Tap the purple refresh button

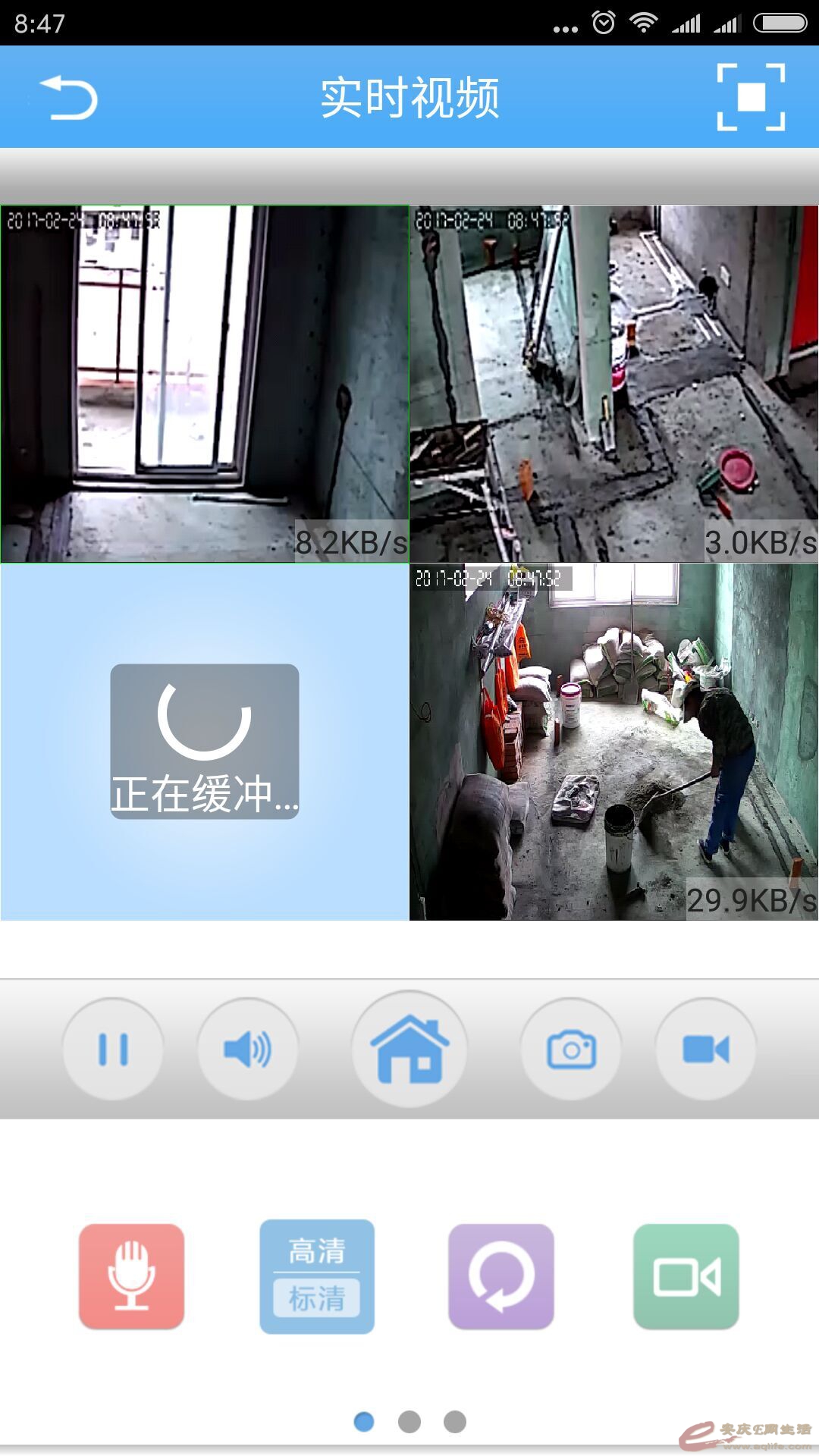(x=501, y=1276)
